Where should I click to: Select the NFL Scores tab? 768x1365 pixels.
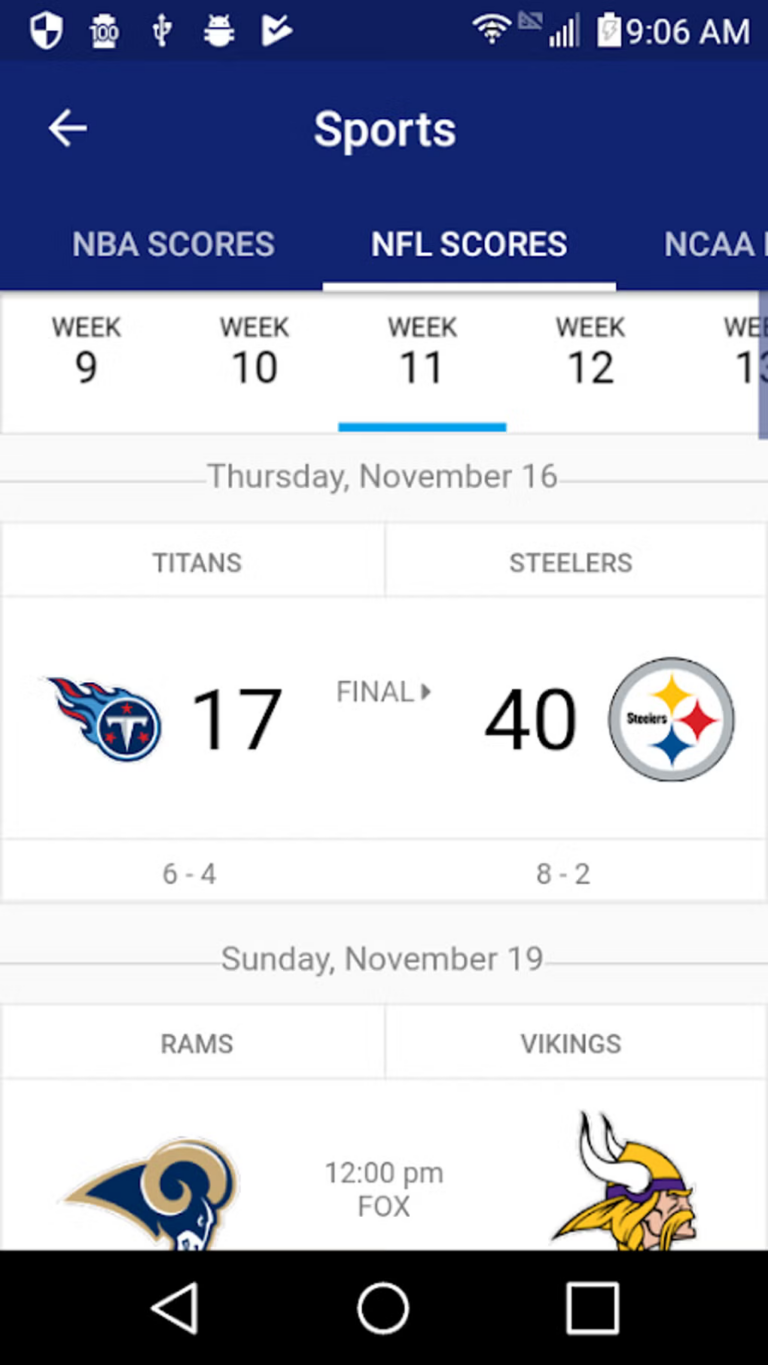[x=469, y=244]
